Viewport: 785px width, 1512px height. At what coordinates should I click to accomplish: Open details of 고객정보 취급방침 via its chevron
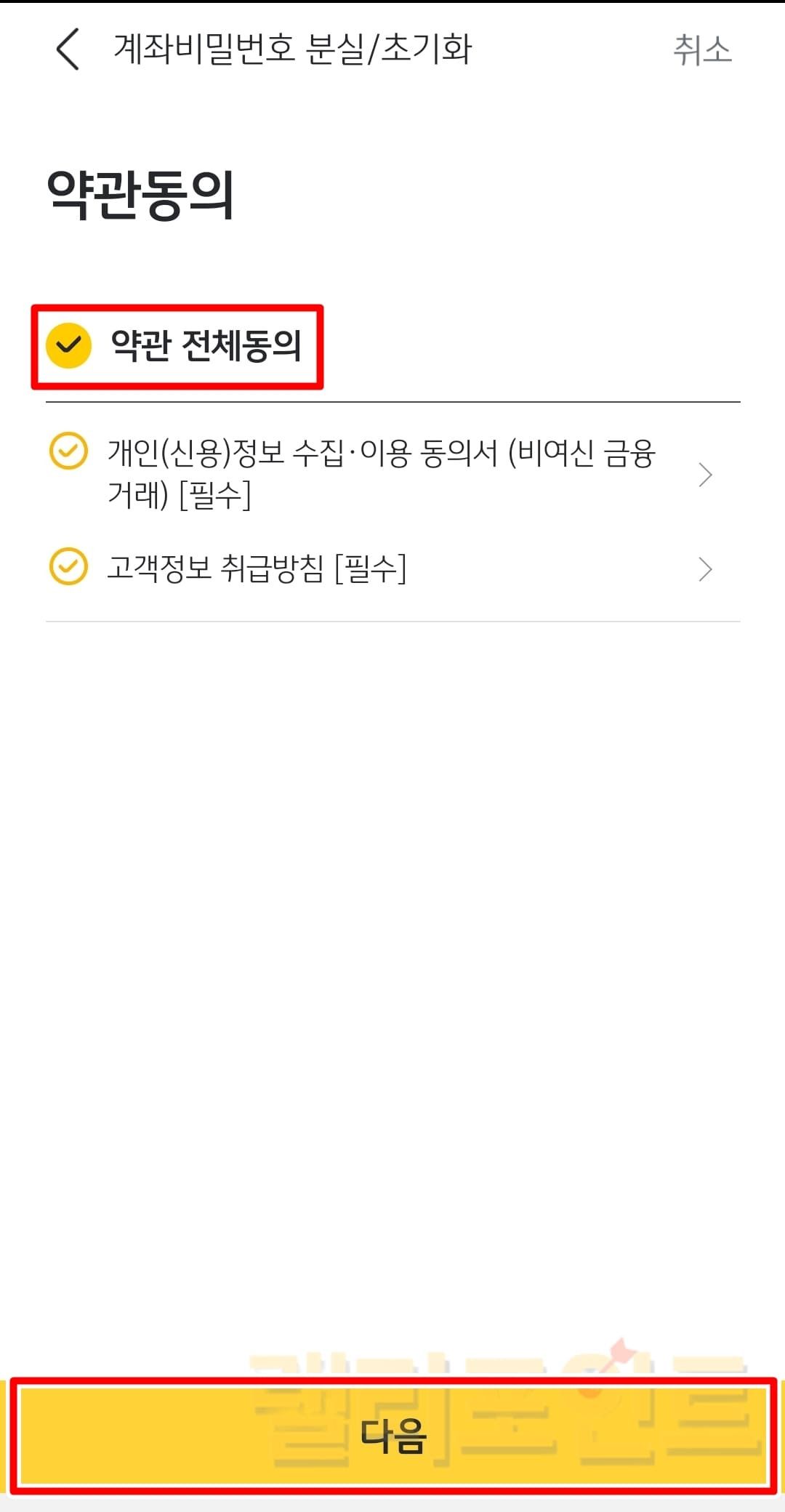pyautogui.click(x=704, y=569)
